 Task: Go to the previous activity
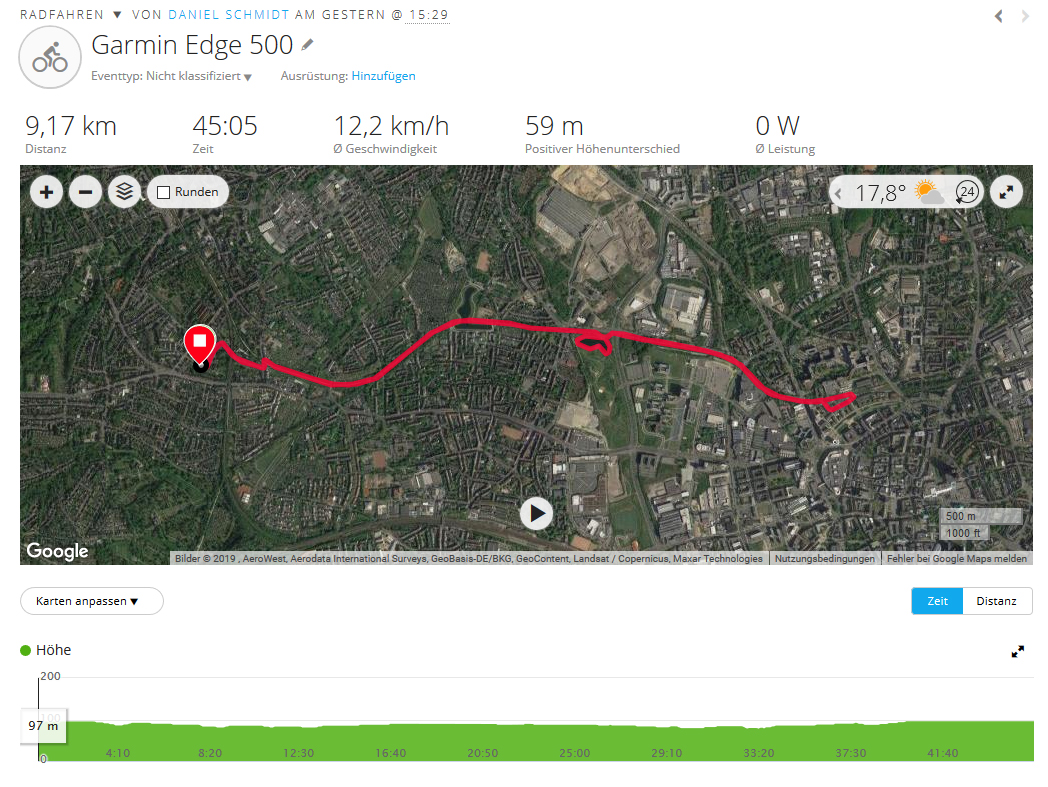point(998,16)
